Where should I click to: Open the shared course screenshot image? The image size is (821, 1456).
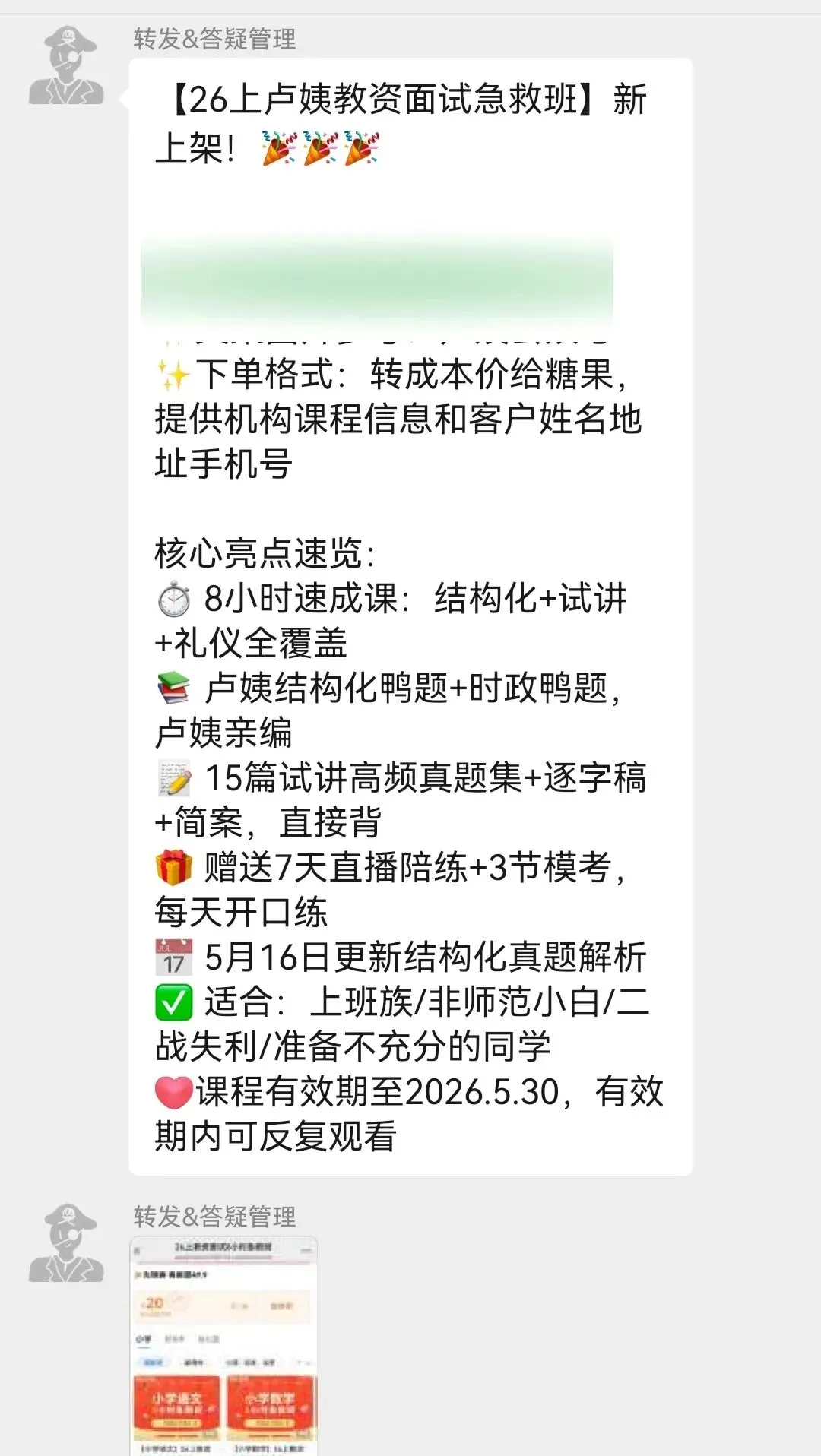pos(223,1346)
